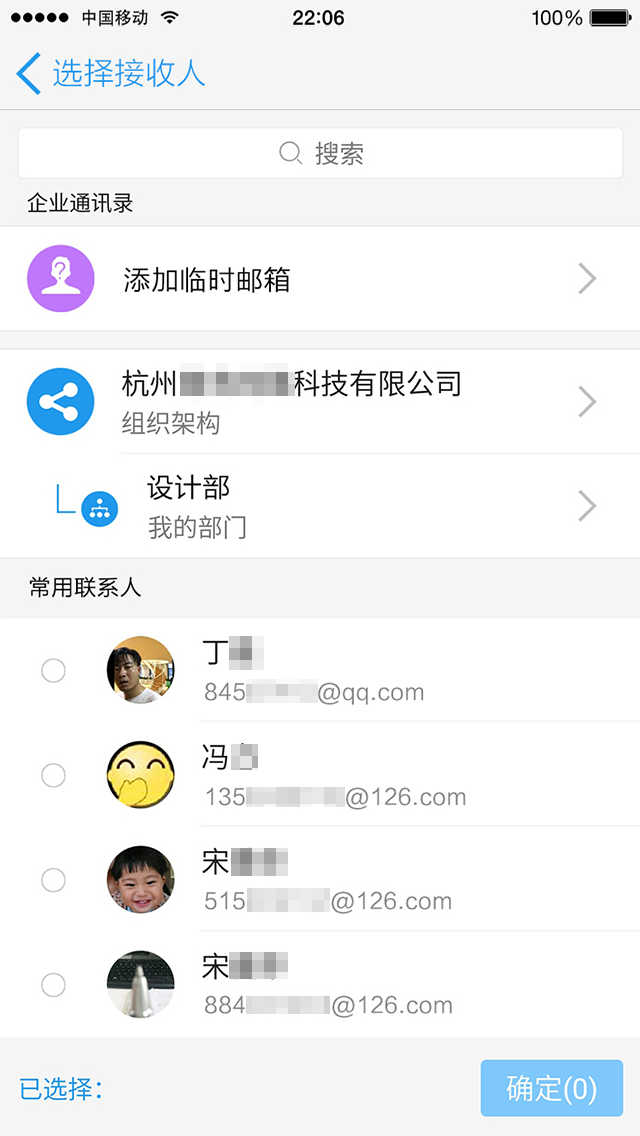Confirm selection with 确定(0) button
The height and width of the screenshot is (1136, 640).
click(551, 1088)
